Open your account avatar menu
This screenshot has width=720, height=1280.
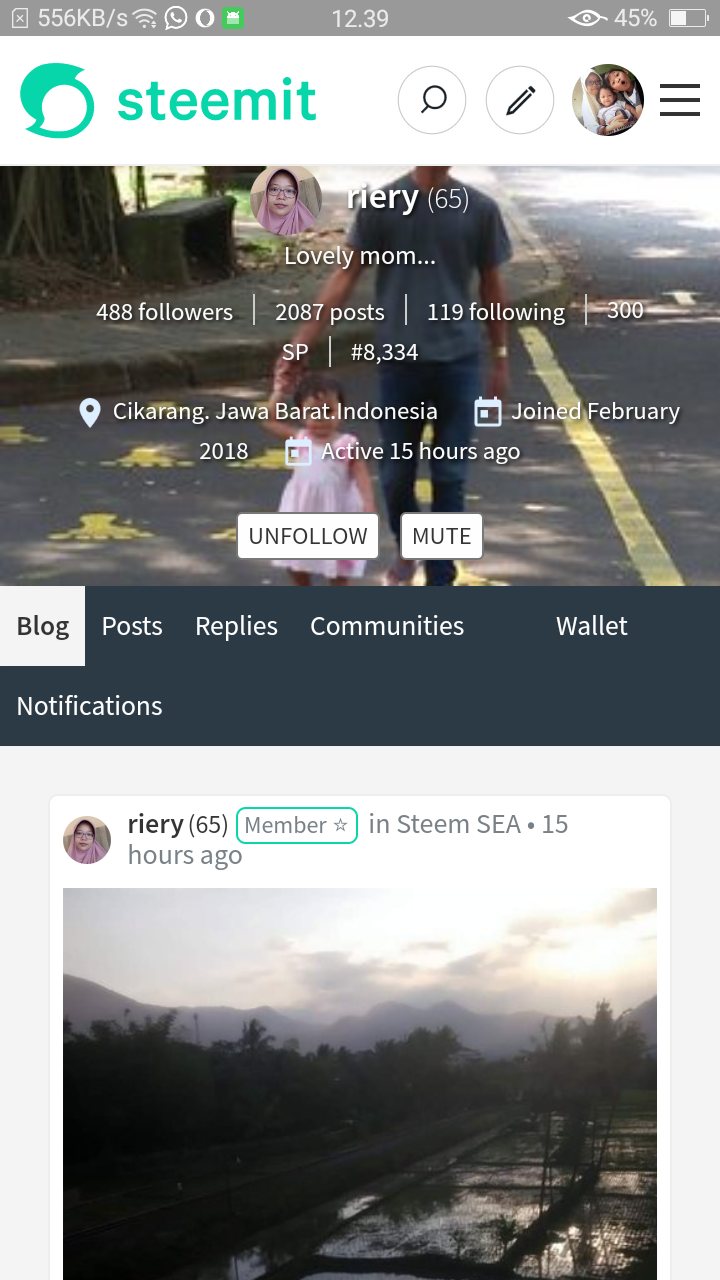pyautogui.click(x=608, y=100)
